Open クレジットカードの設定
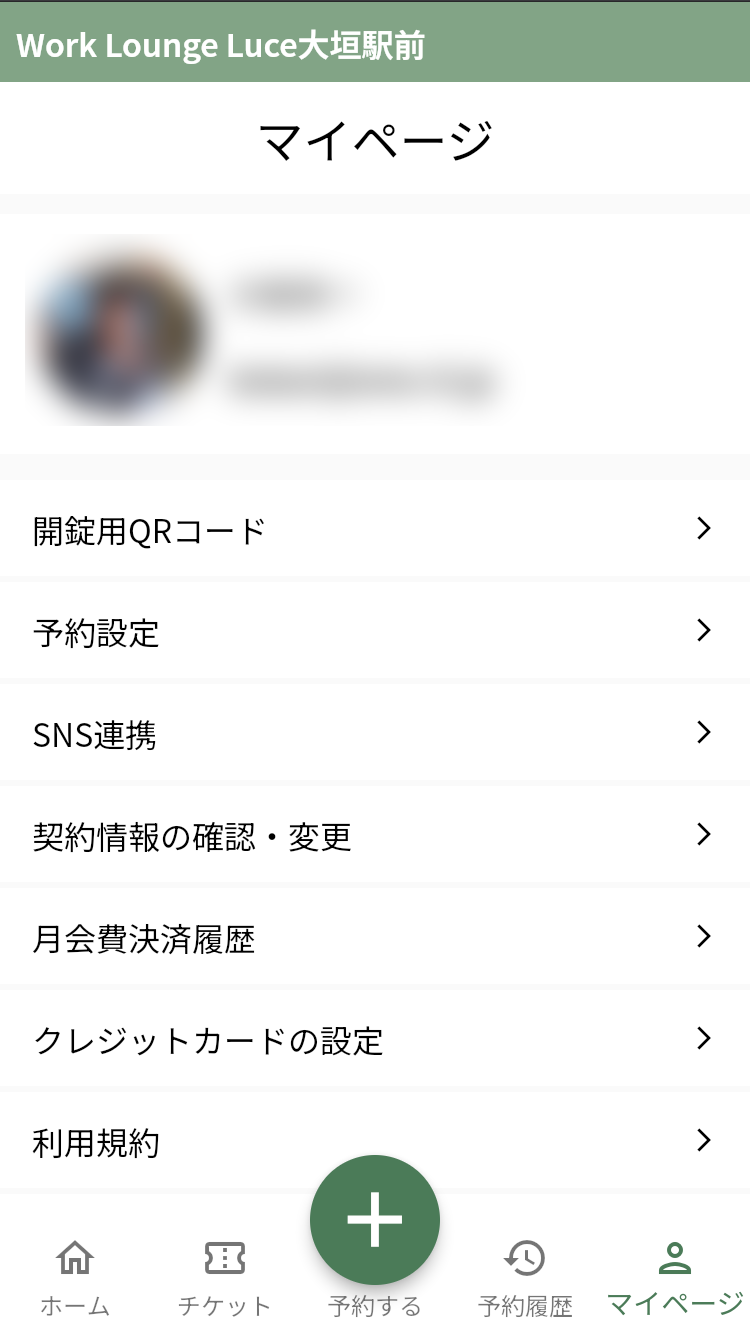This screenshot has width=750, height=1334. 375,1040
